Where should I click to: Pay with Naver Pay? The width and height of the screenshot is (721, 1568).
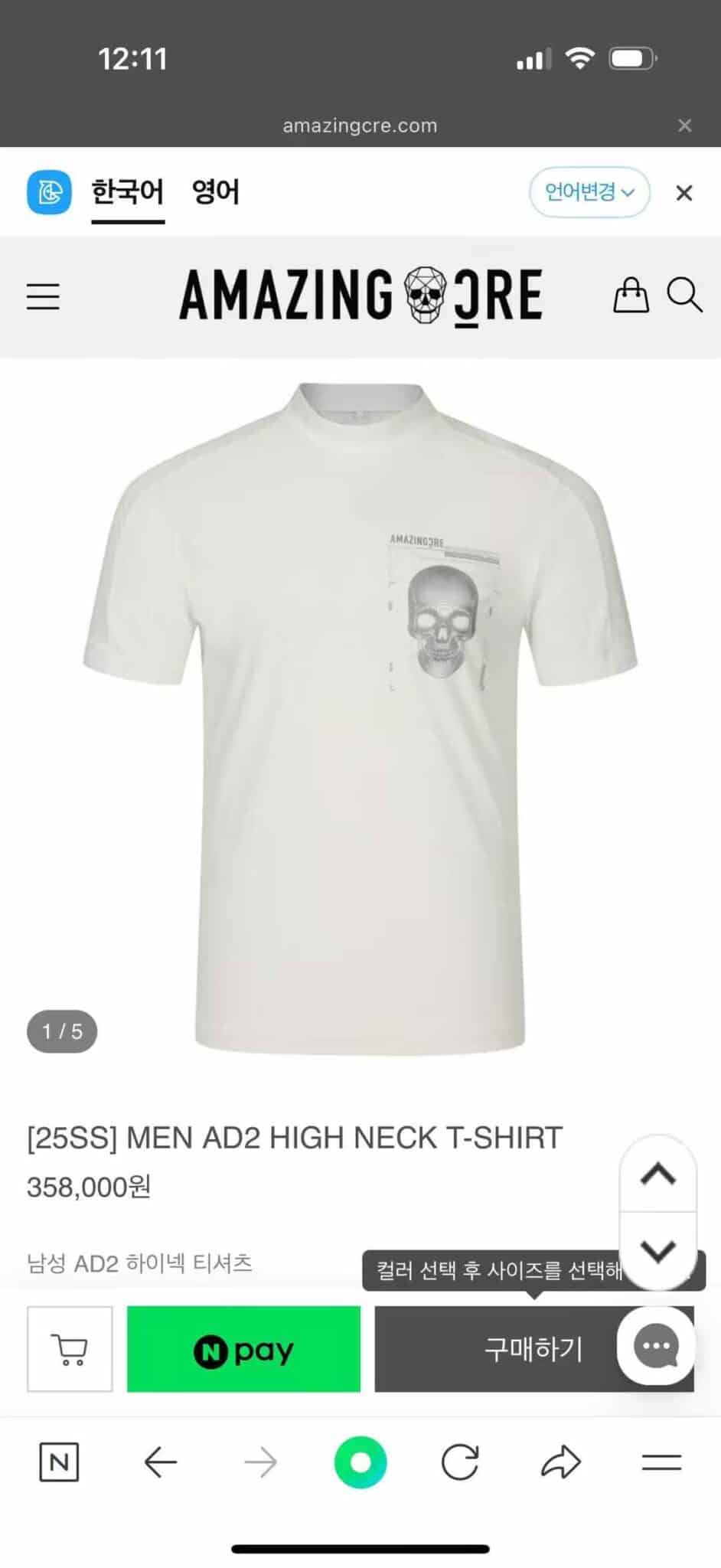243,1349
